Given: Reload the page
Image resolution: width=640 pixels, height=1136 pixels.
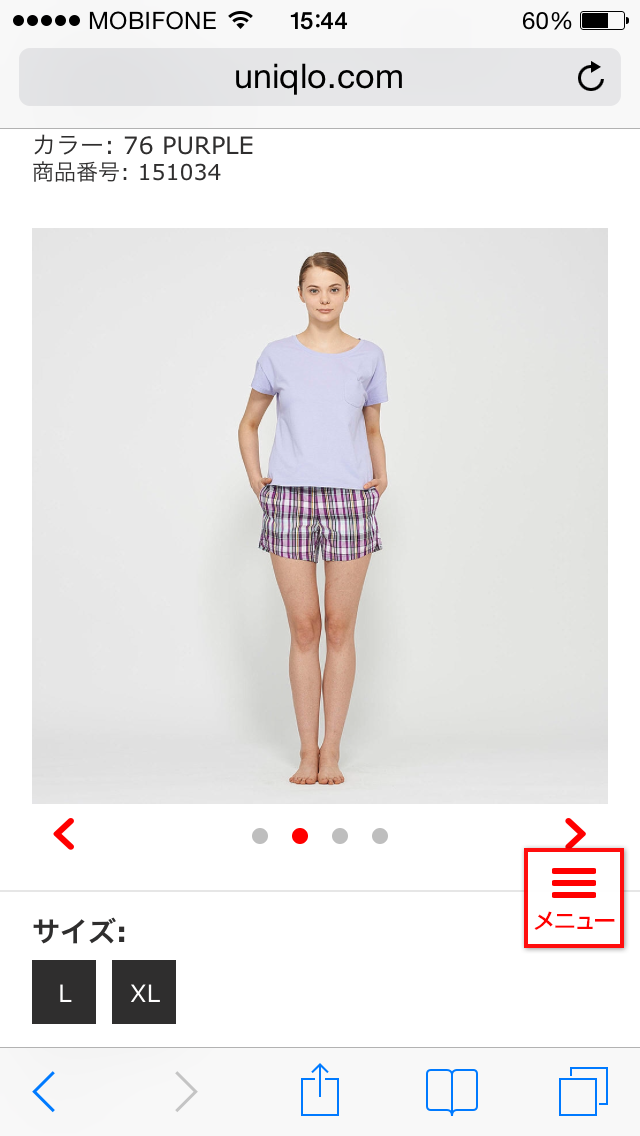Looking at the screenshot, I should pyautogui.click(x=591, y=77).
